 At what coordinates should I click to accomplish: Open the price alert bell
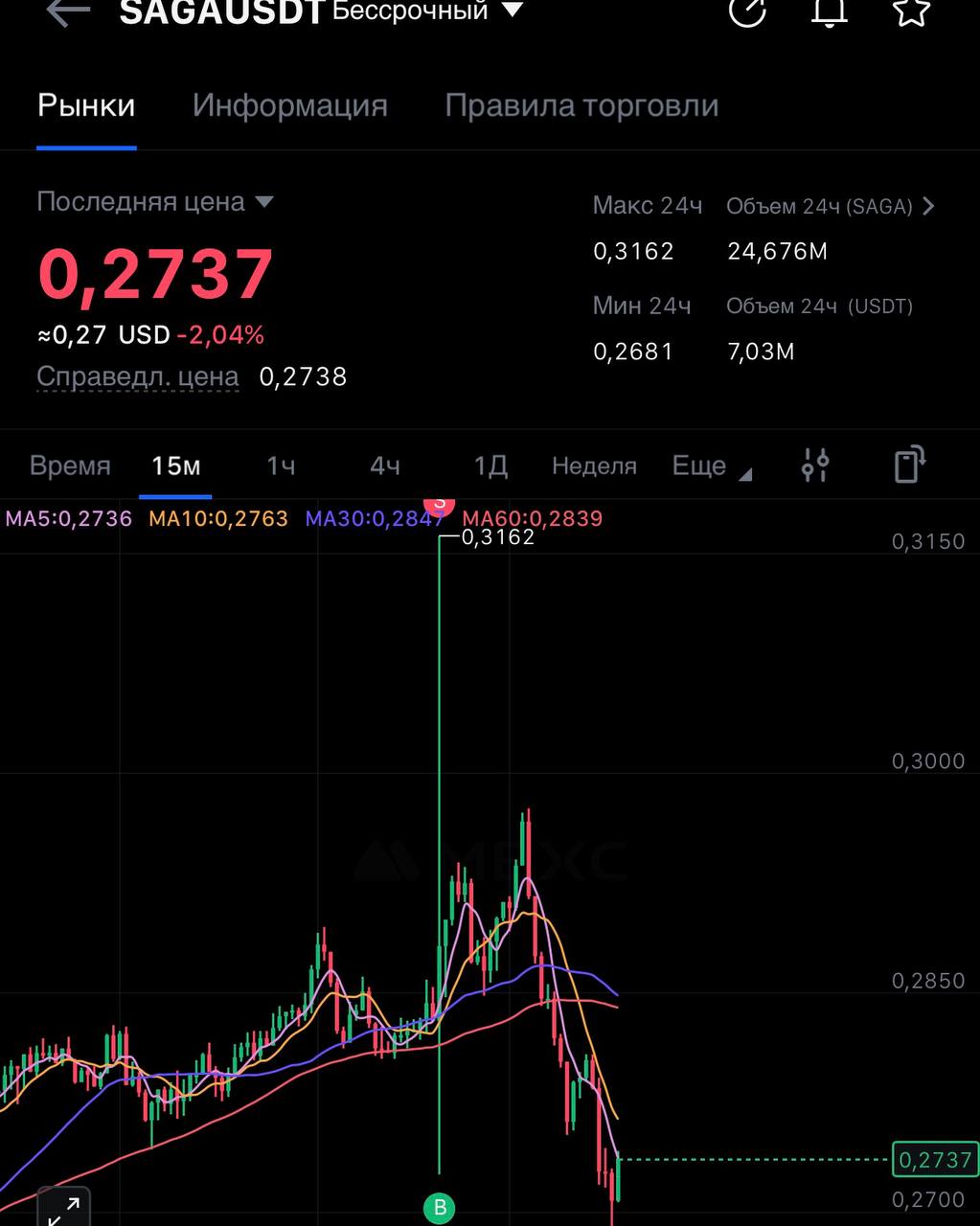[830, 11]
